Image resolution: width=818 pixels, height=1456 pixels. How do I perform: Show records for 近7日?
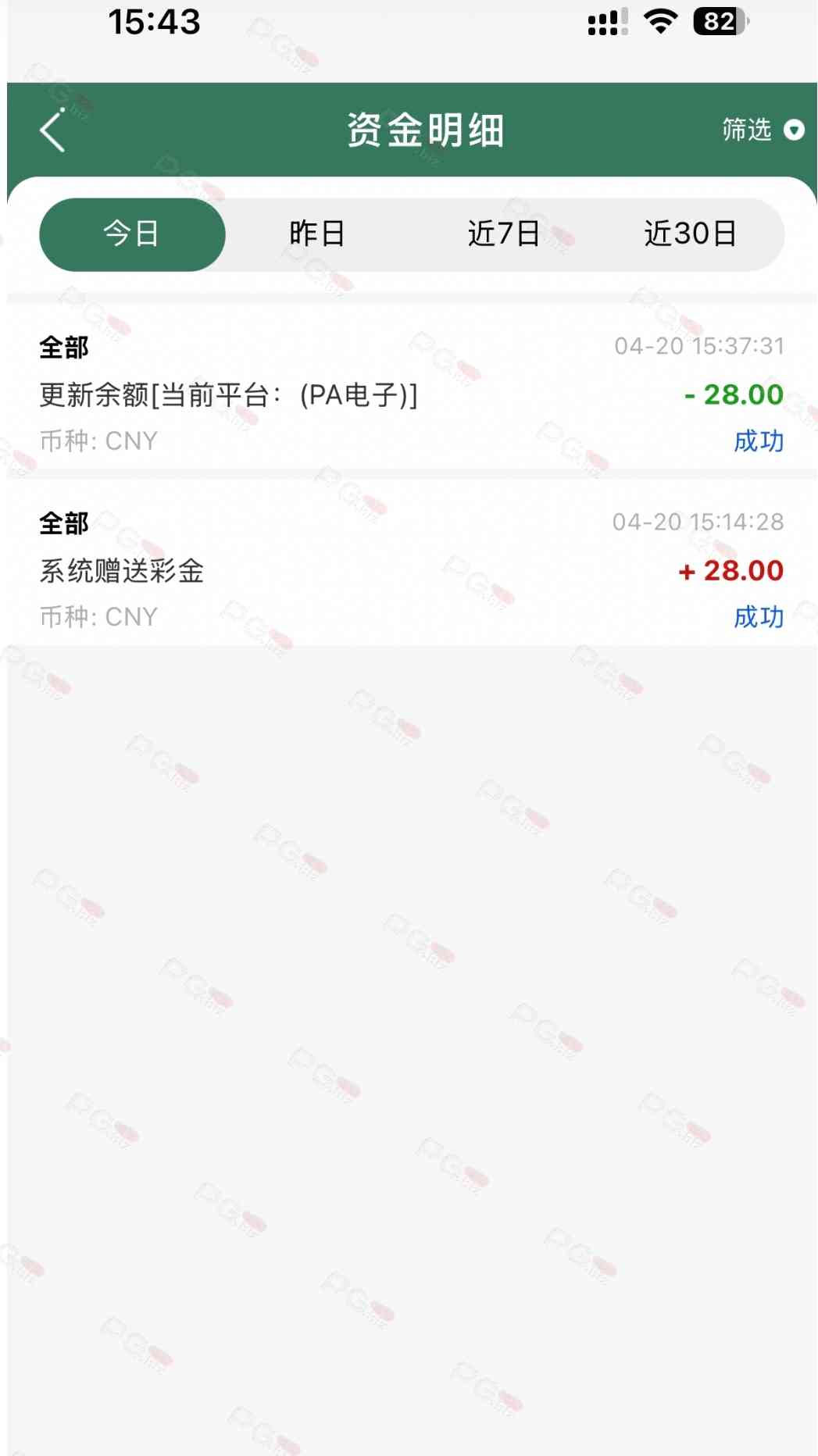click(504, 234)
